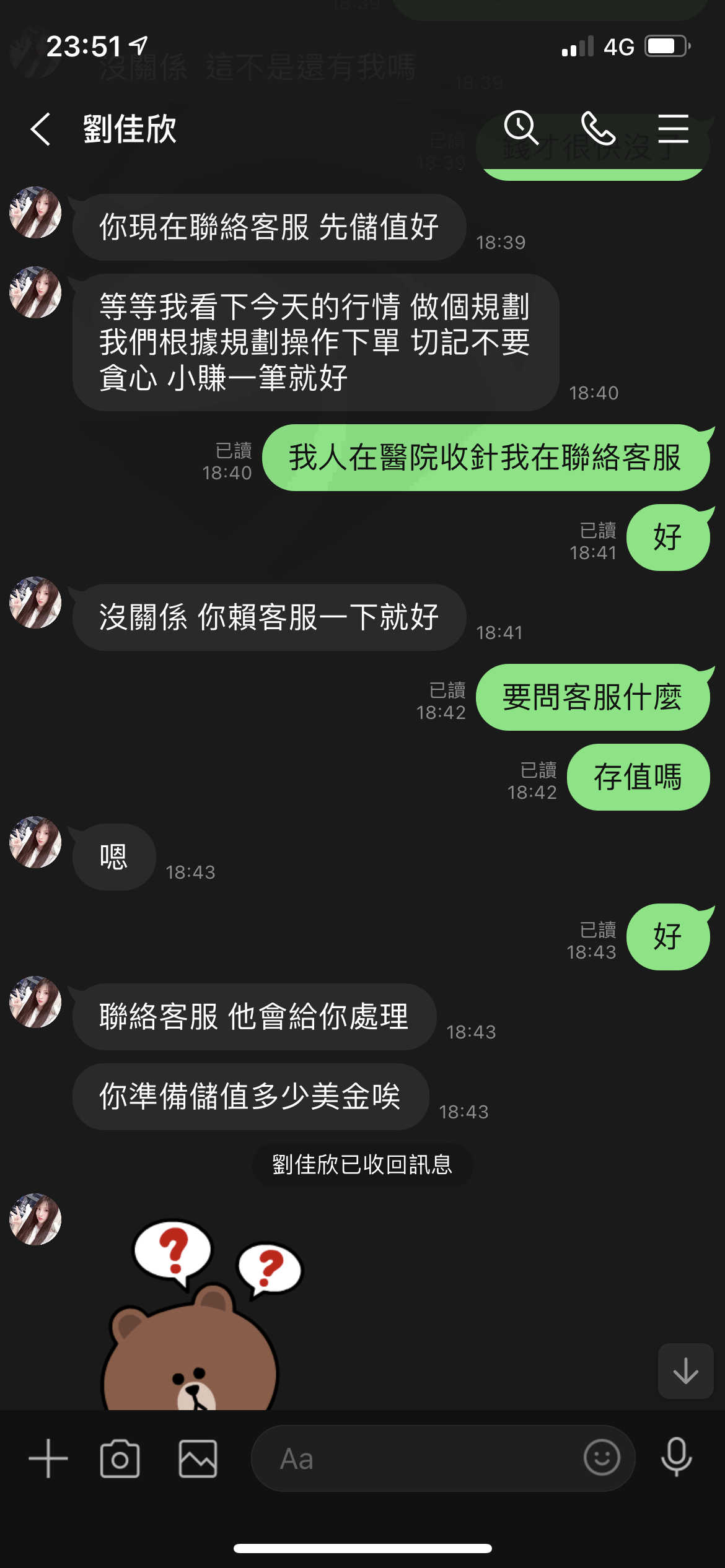Open the plus attachment options
Image resolution: width=725 pixels, height=1568 pixels.
(x=48, y=1458)
